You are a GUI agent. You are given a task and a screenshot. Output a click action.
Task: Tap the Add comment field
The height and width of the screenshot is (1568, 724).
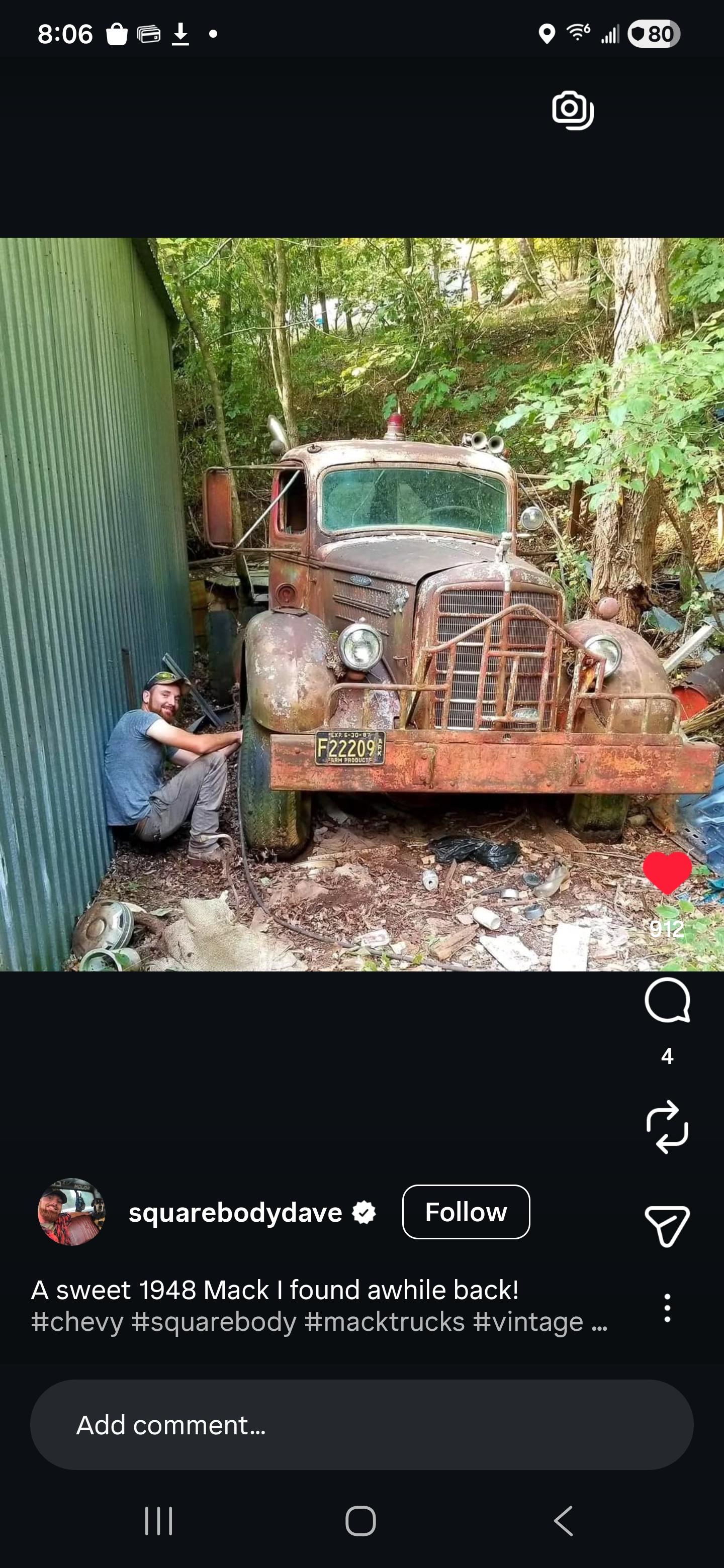pos(361,1425)
